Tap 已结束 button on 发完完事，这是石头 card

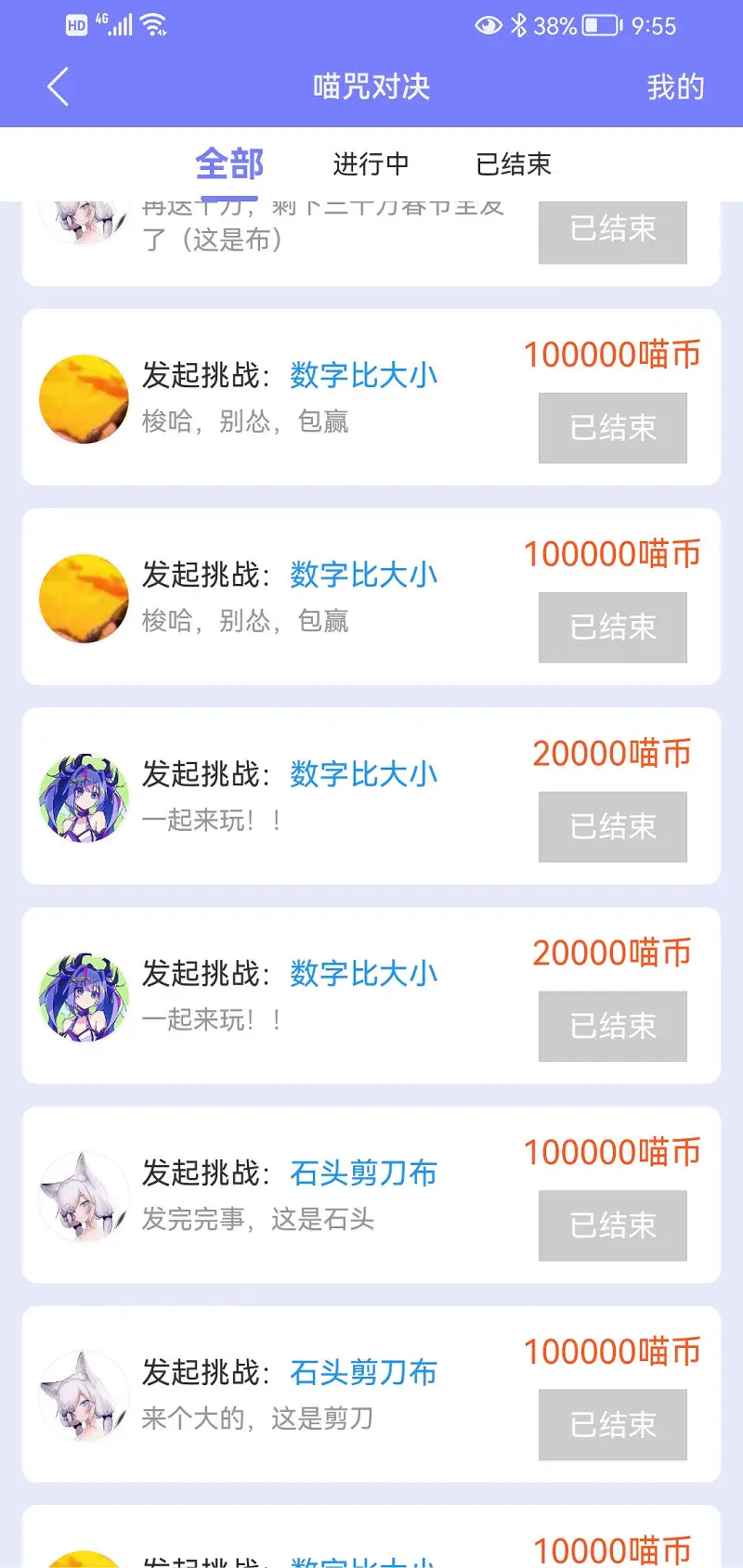pos(613,1225)
